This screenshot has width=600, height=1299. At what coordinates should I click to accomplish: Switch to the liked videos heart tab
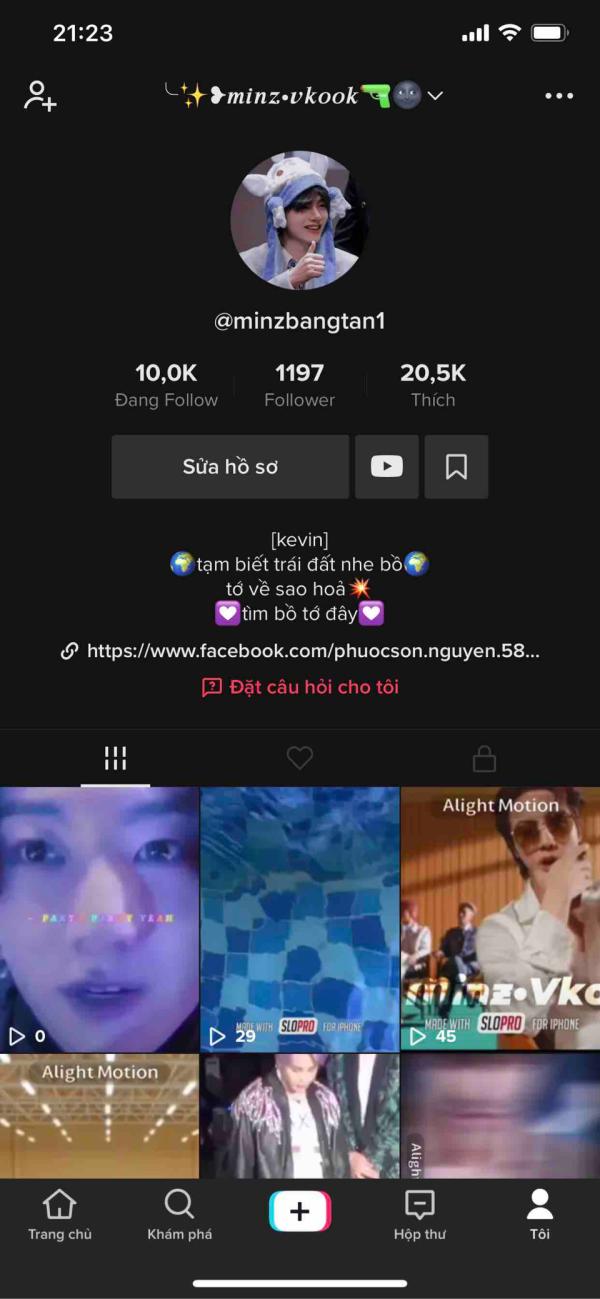300,759
